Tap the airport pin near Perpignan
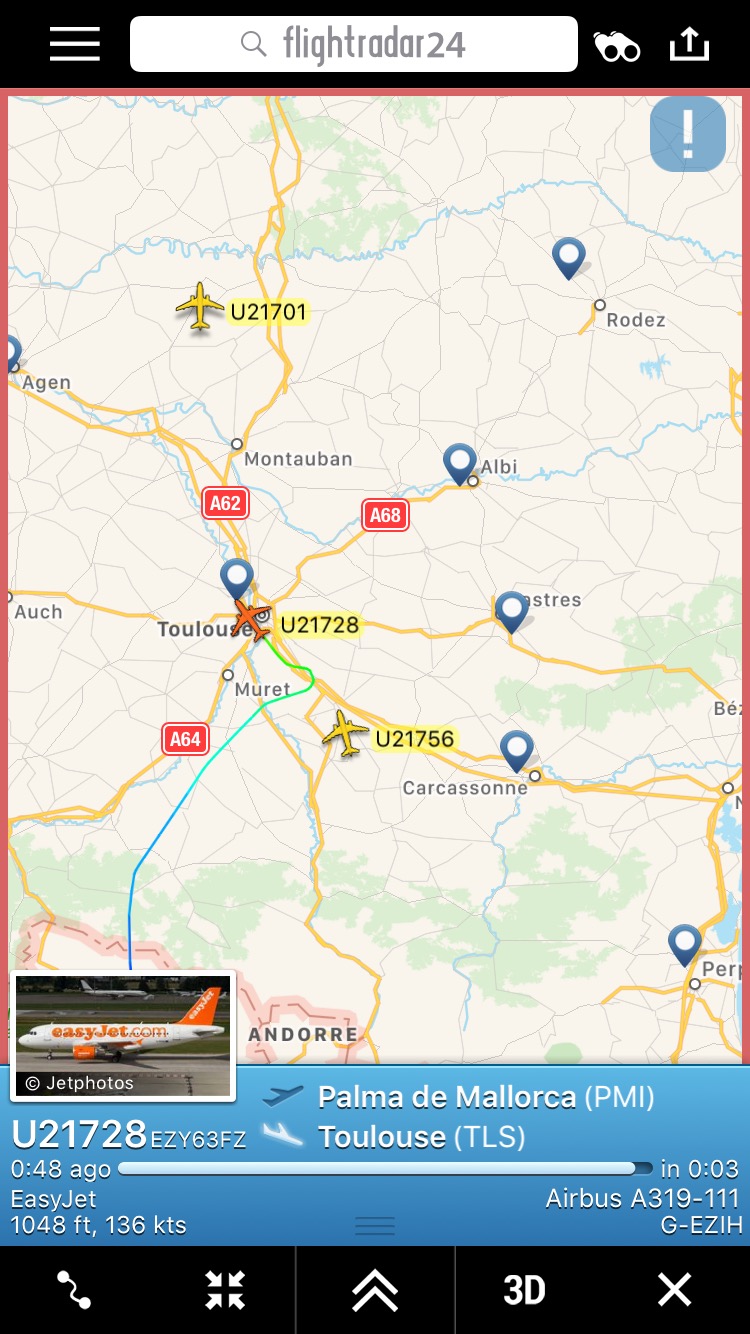 tap(685, 944)
